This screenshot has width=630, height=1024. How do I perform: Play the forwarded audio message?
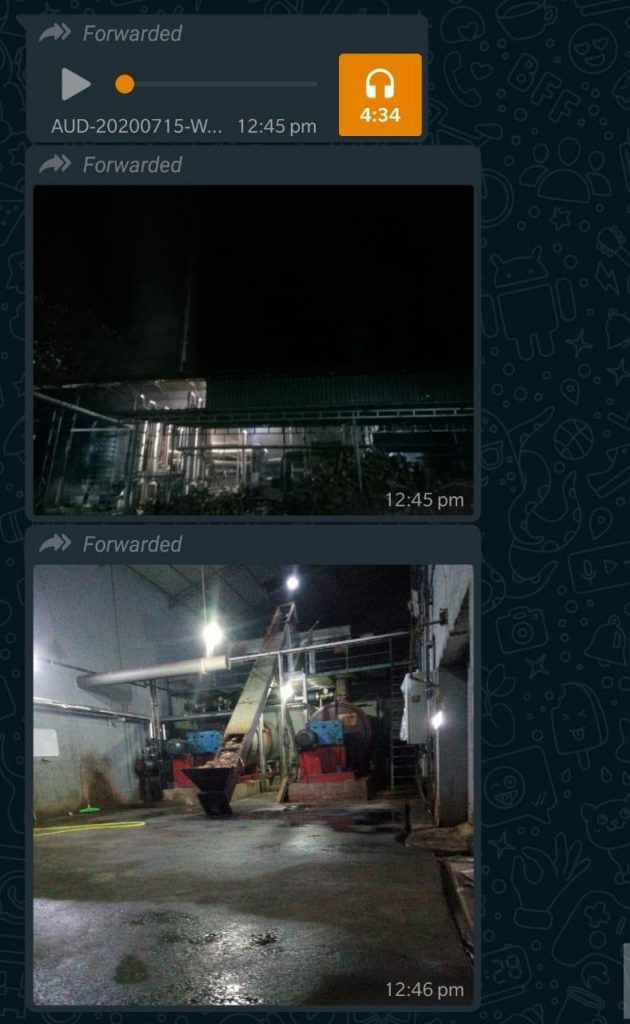click(x=75, y=84)
